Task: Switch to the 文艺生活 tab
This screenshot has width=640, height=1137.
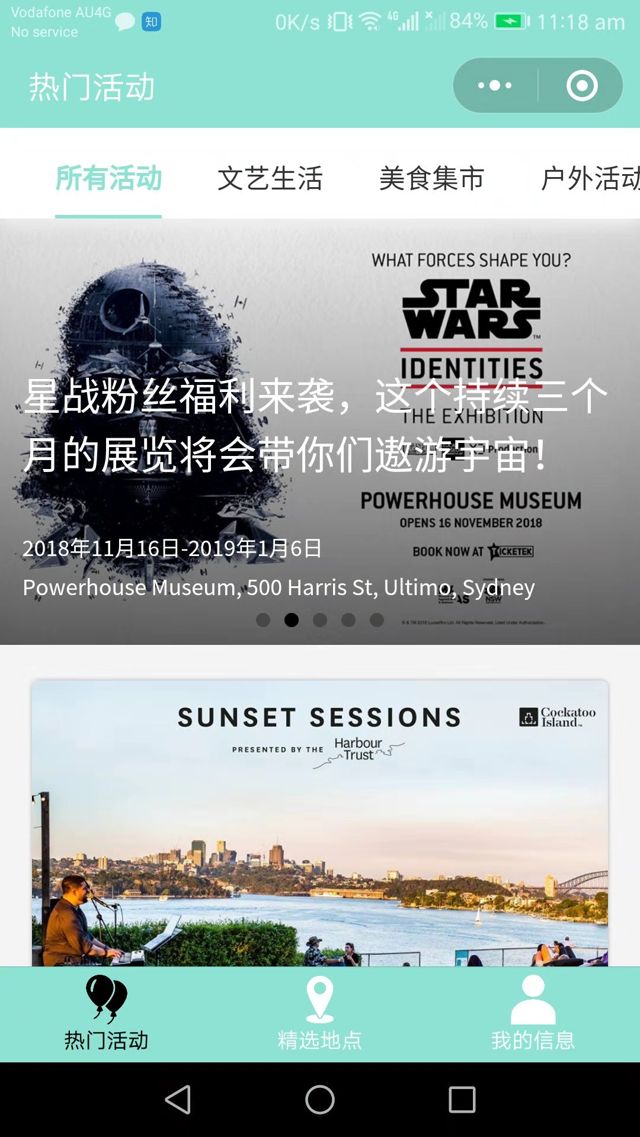Action: (270, 178)
